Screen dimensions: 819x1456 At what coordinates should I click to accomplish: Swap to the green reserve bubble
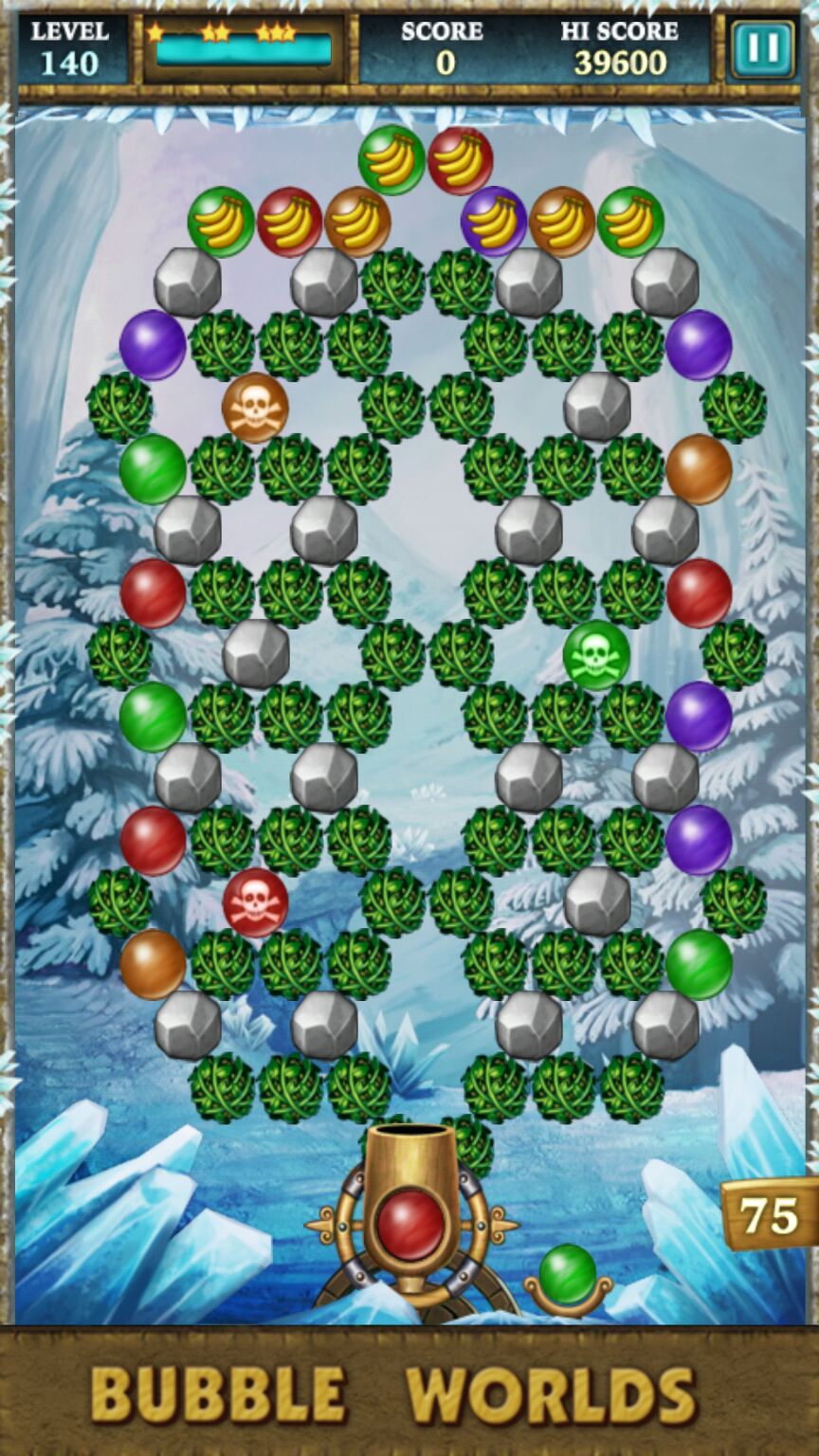568,1275
